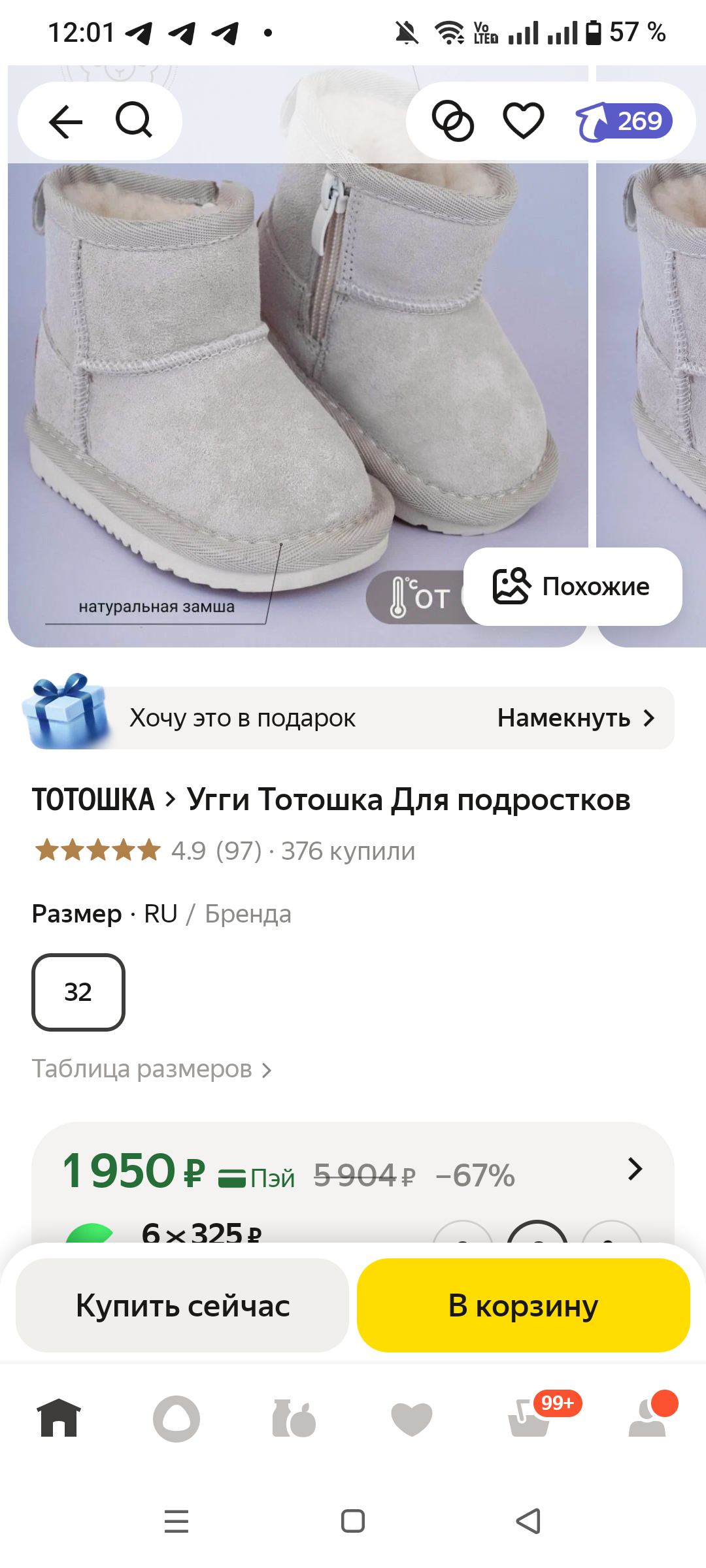Viewport: 706px width, 1568px height.
Task: Open the ТОТОШКА brand page
Action: pyautogui.click(x=93, y=800)
